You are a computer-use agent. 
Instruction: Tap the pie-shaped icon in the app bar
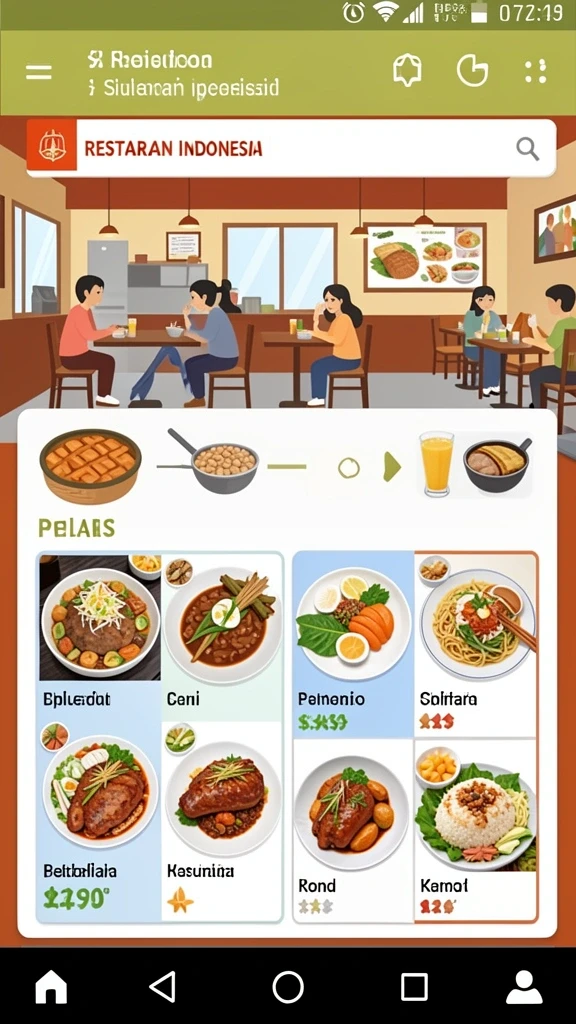click(472, 71)
